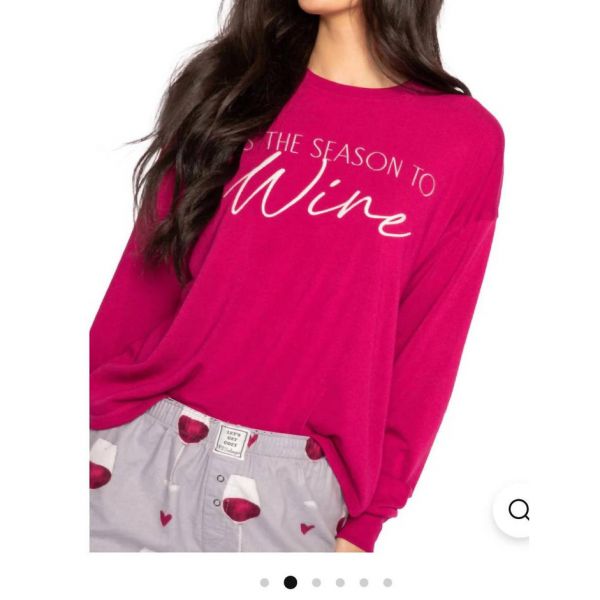Viewport: 600px width, 600px height.
Task: Jump to the first image dot
Action: click(265, 582)
